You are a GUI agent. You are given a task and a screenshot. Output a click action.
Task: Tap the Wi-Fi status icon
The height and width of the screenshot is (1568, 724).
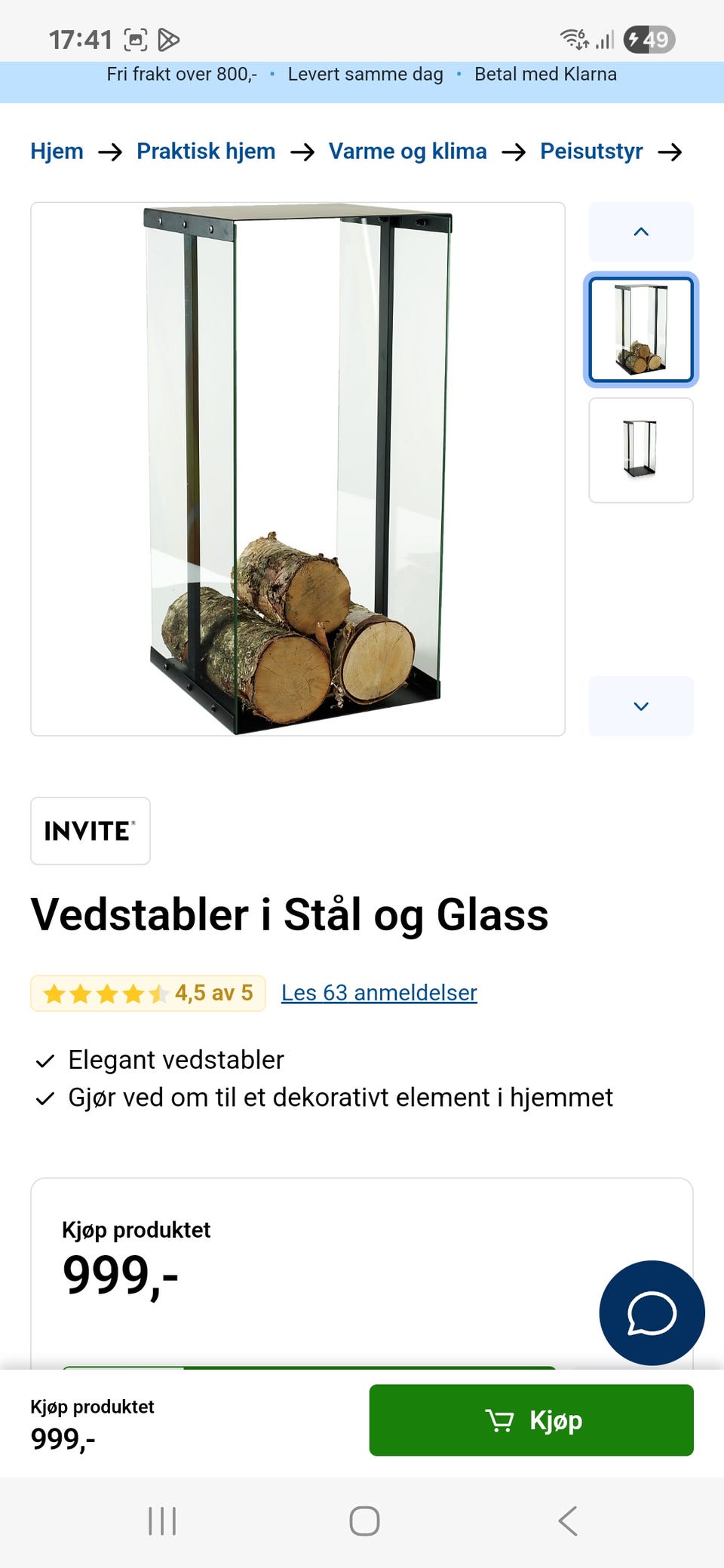click(575, 38)
